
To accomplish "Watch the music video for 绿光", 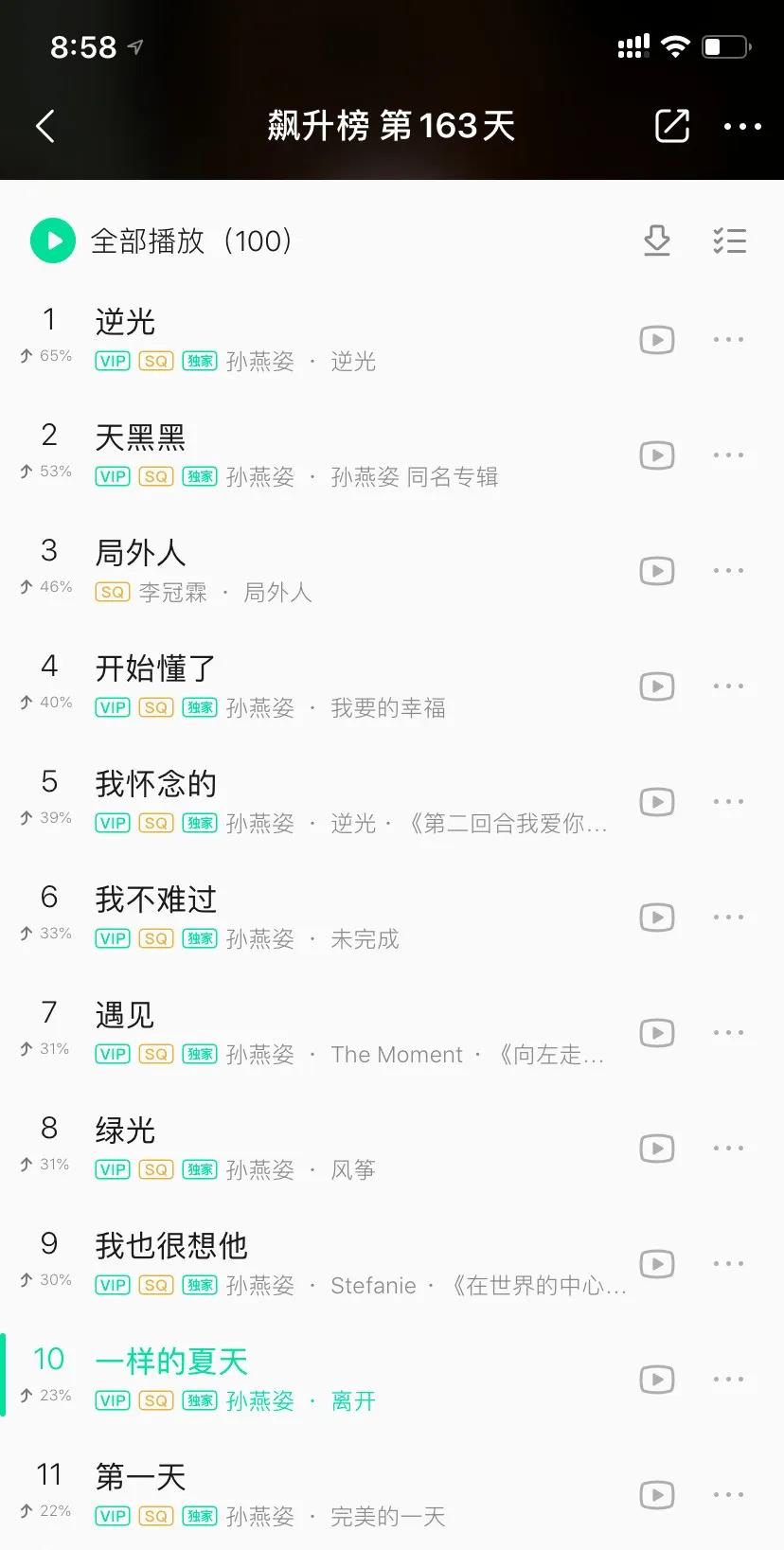I will [x=656, y=1149].
